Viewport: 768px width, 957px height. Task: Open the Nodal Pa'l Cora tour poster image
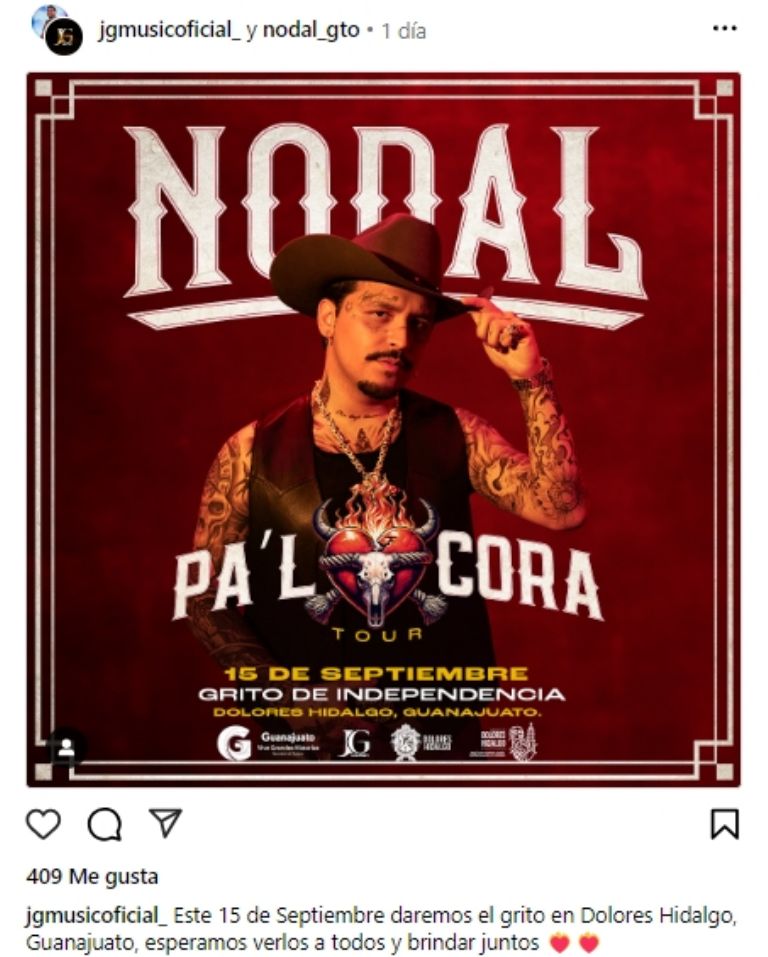click(383, 428)
